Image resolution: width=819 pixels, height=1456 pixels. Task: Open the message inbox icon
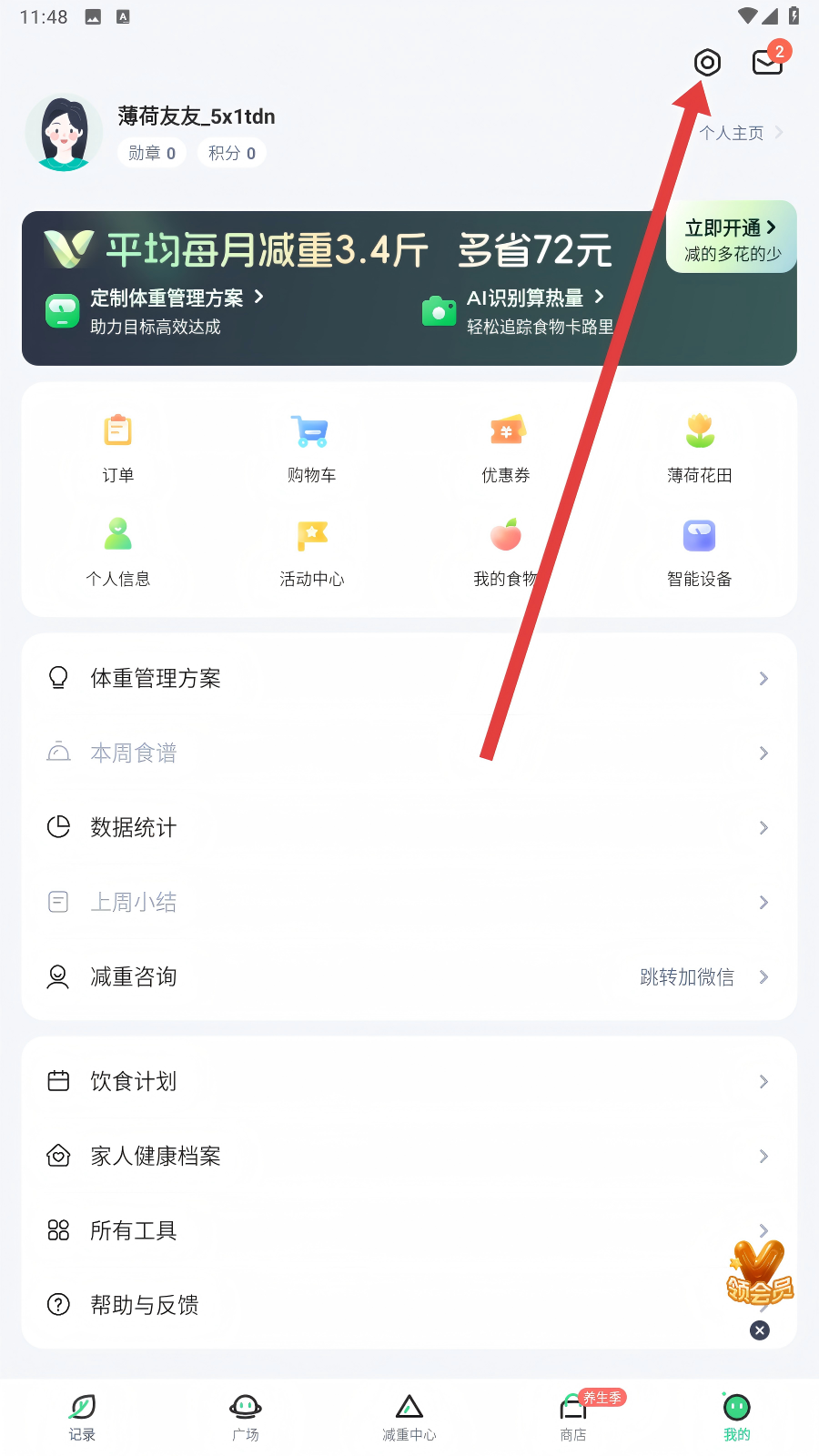767,62
